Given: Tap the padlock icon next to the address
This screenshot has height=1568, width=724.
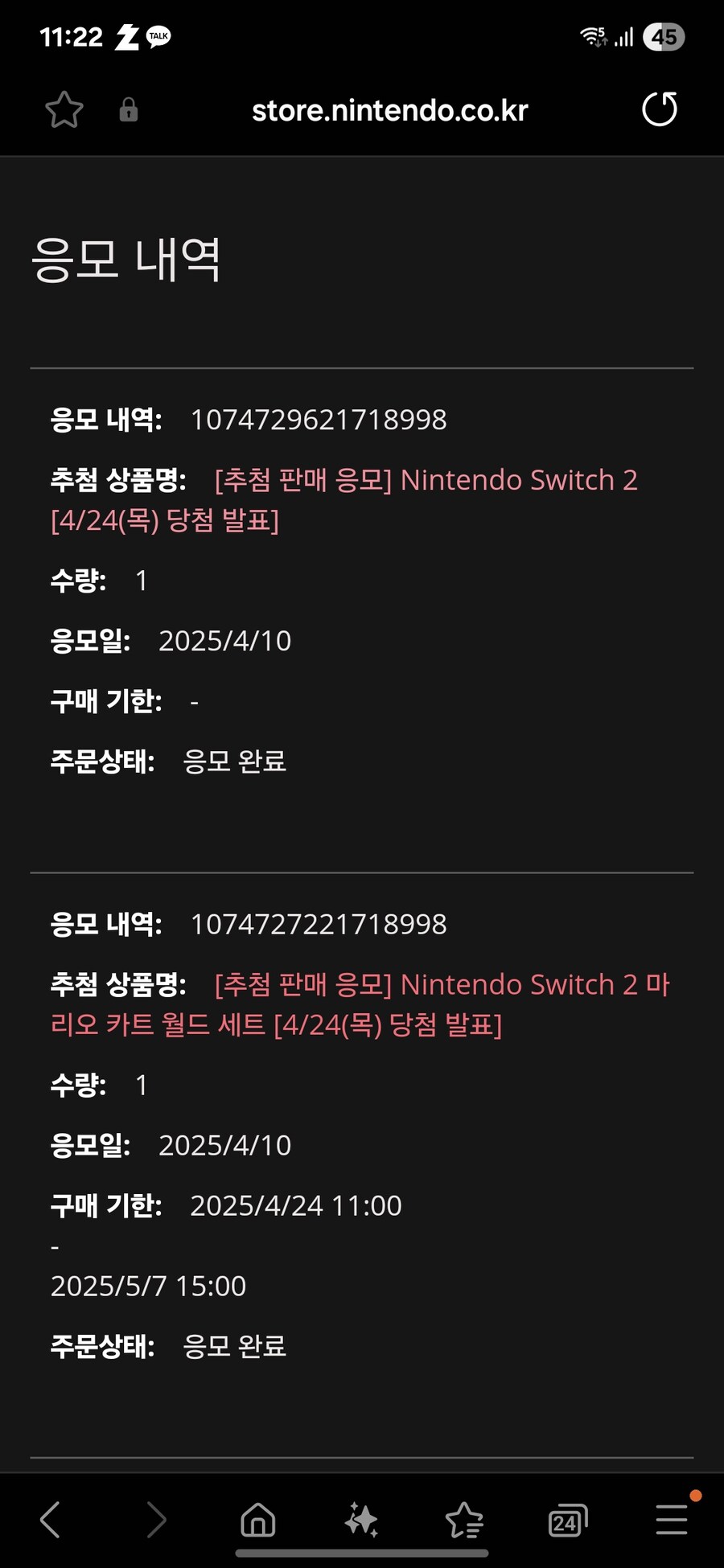Looking at the screenshot, I should 129,109.
